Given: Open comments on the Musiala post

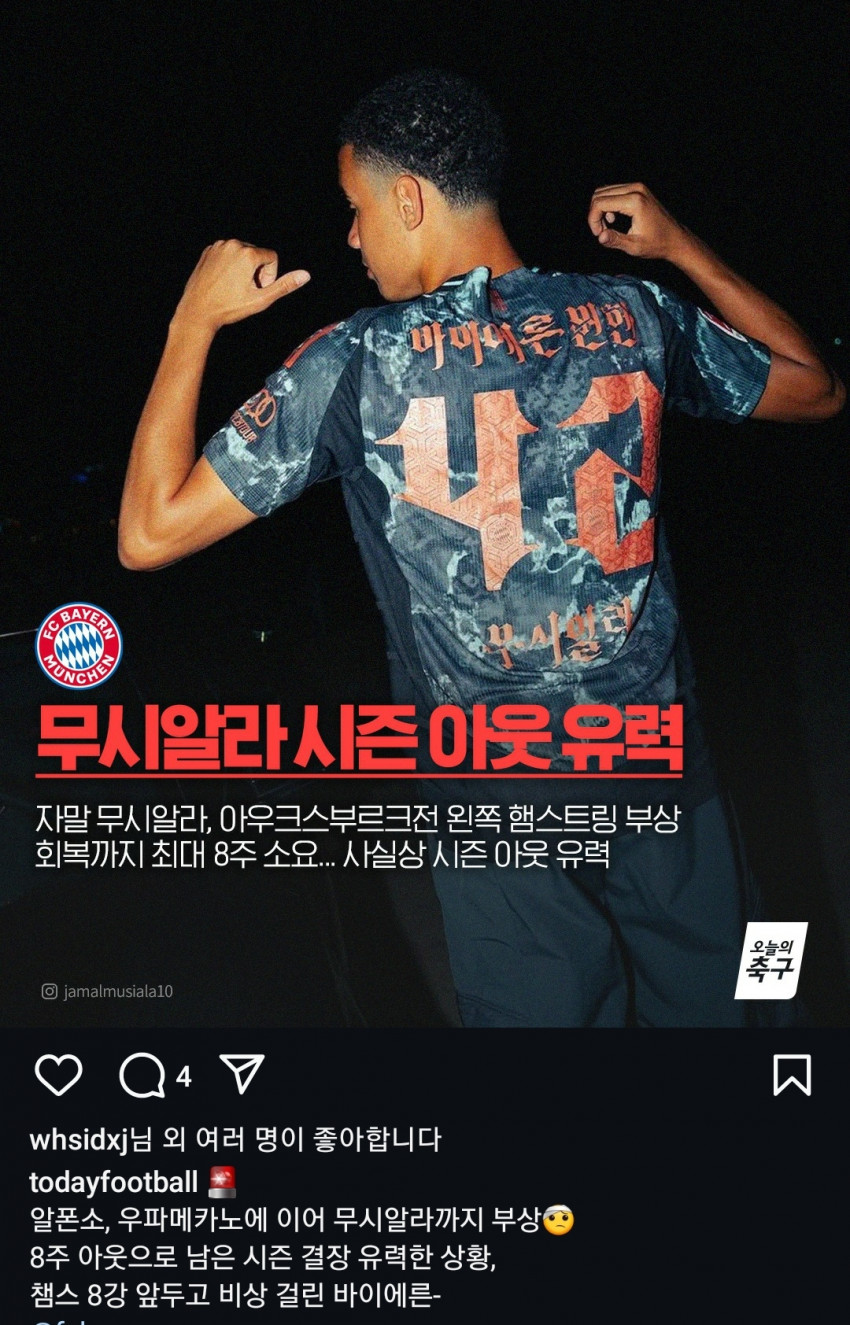Looking at the screenshot, I should click(143, 1076).
